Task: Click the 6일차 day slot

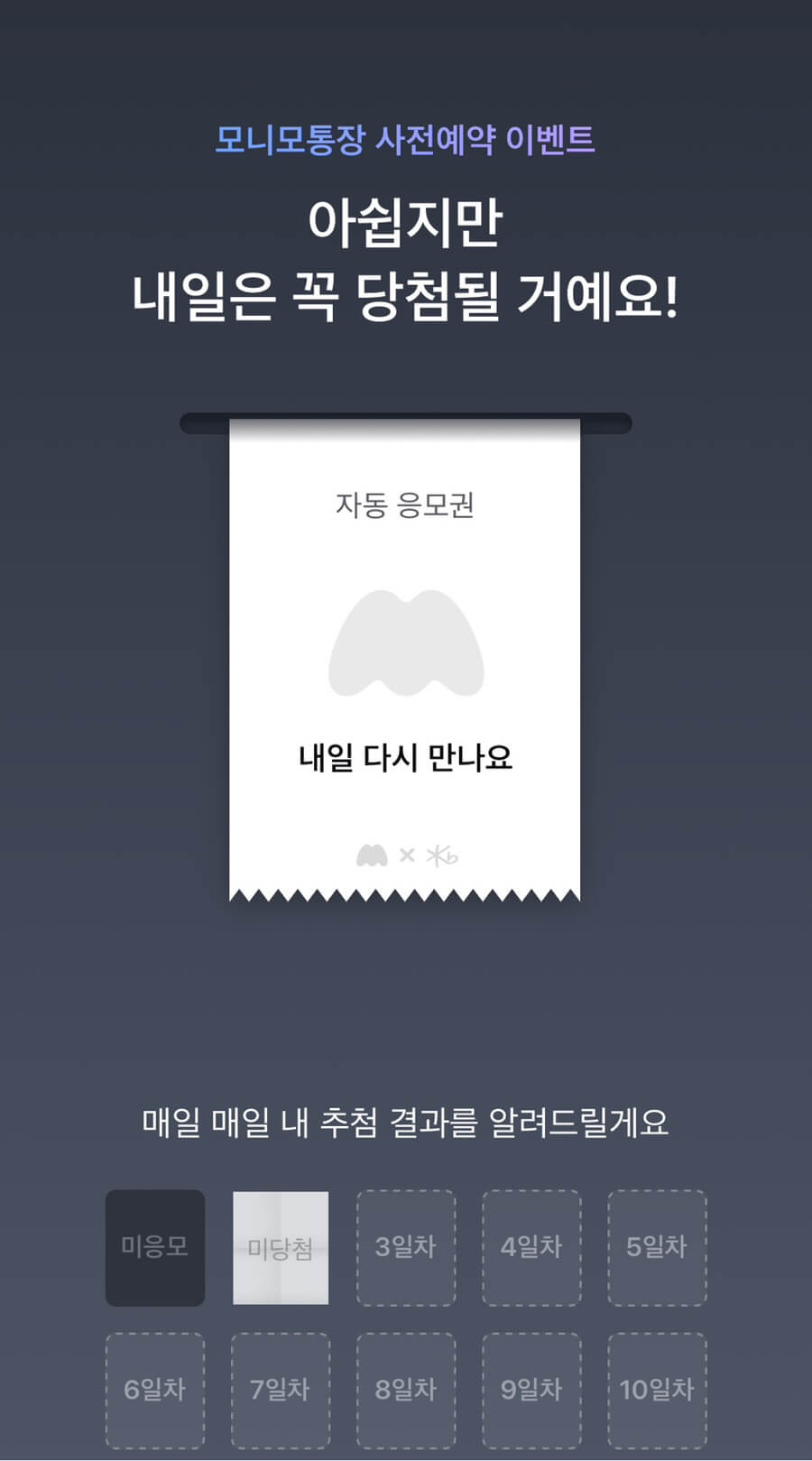Action: click(154, 1390)
